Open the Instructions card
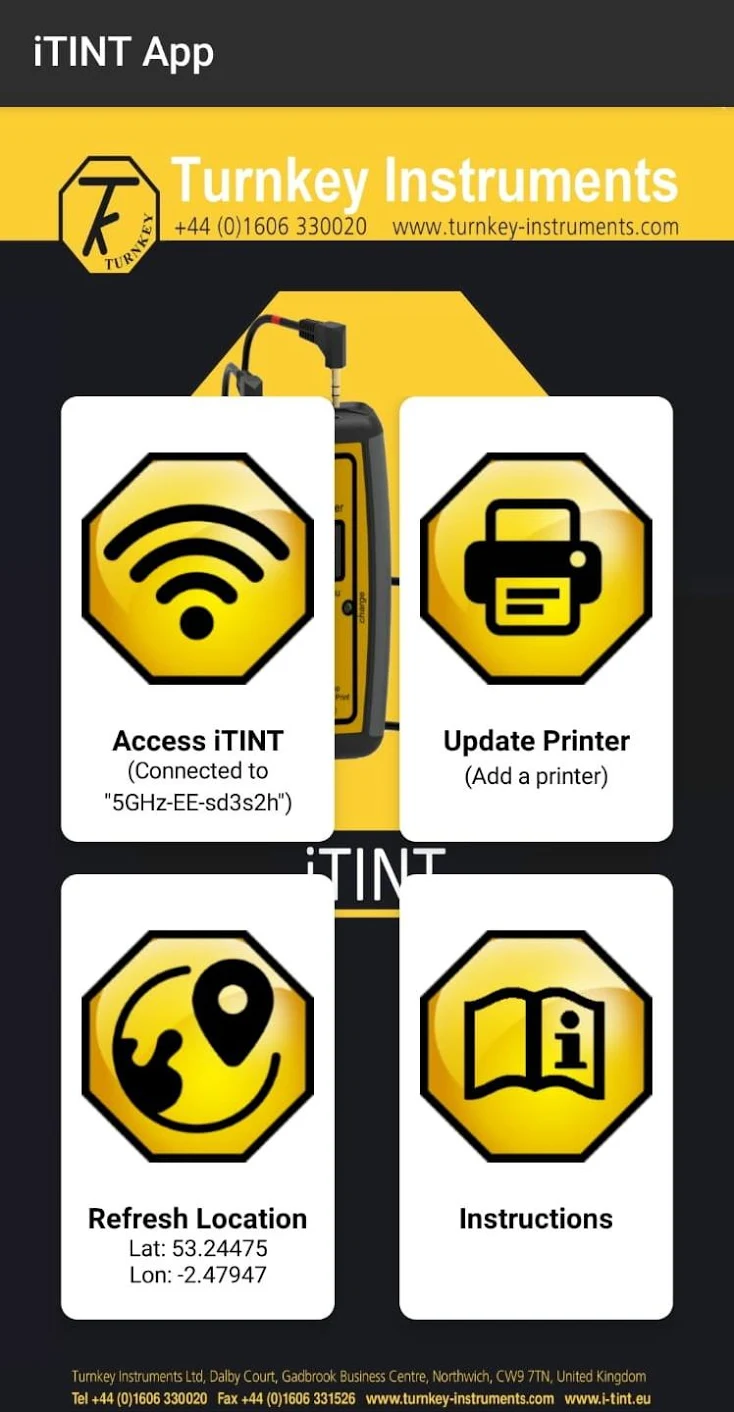 click(x=536, y=1097)
